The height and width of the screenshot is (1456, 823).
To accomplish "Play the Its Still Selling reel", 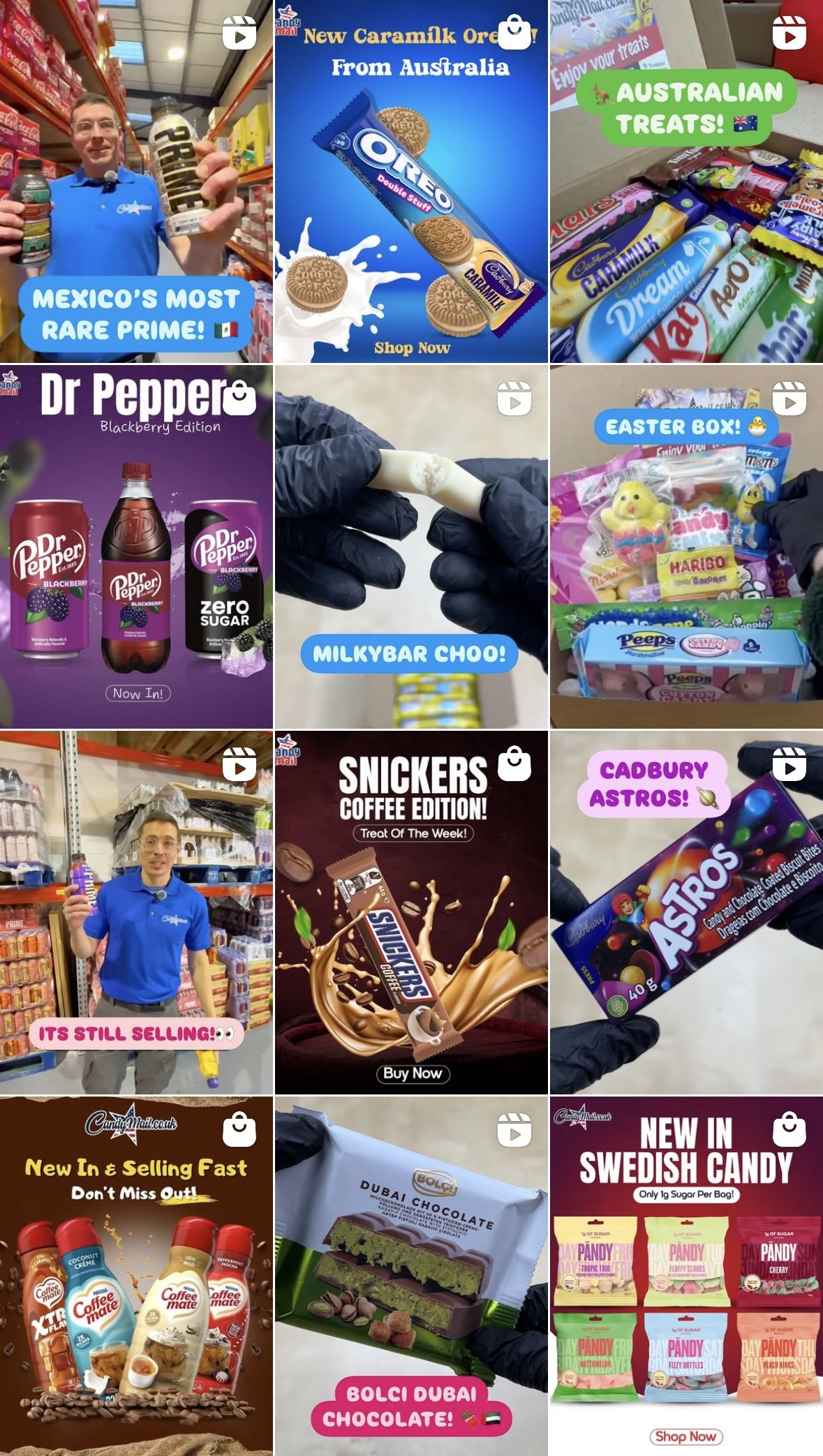I will tap(136, 912).
